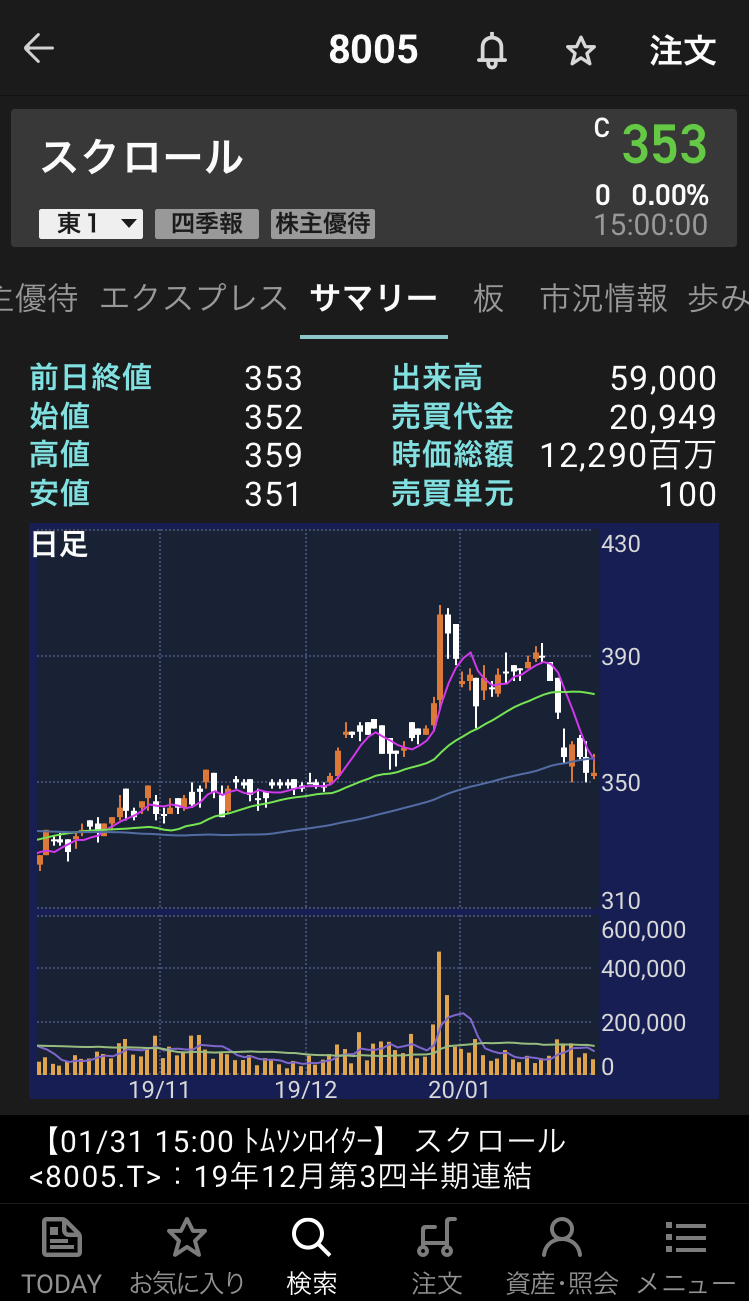Screen dimensions: 749x1301
Task: Open お気に入り in the bottom navigation
Action: 187,1254
